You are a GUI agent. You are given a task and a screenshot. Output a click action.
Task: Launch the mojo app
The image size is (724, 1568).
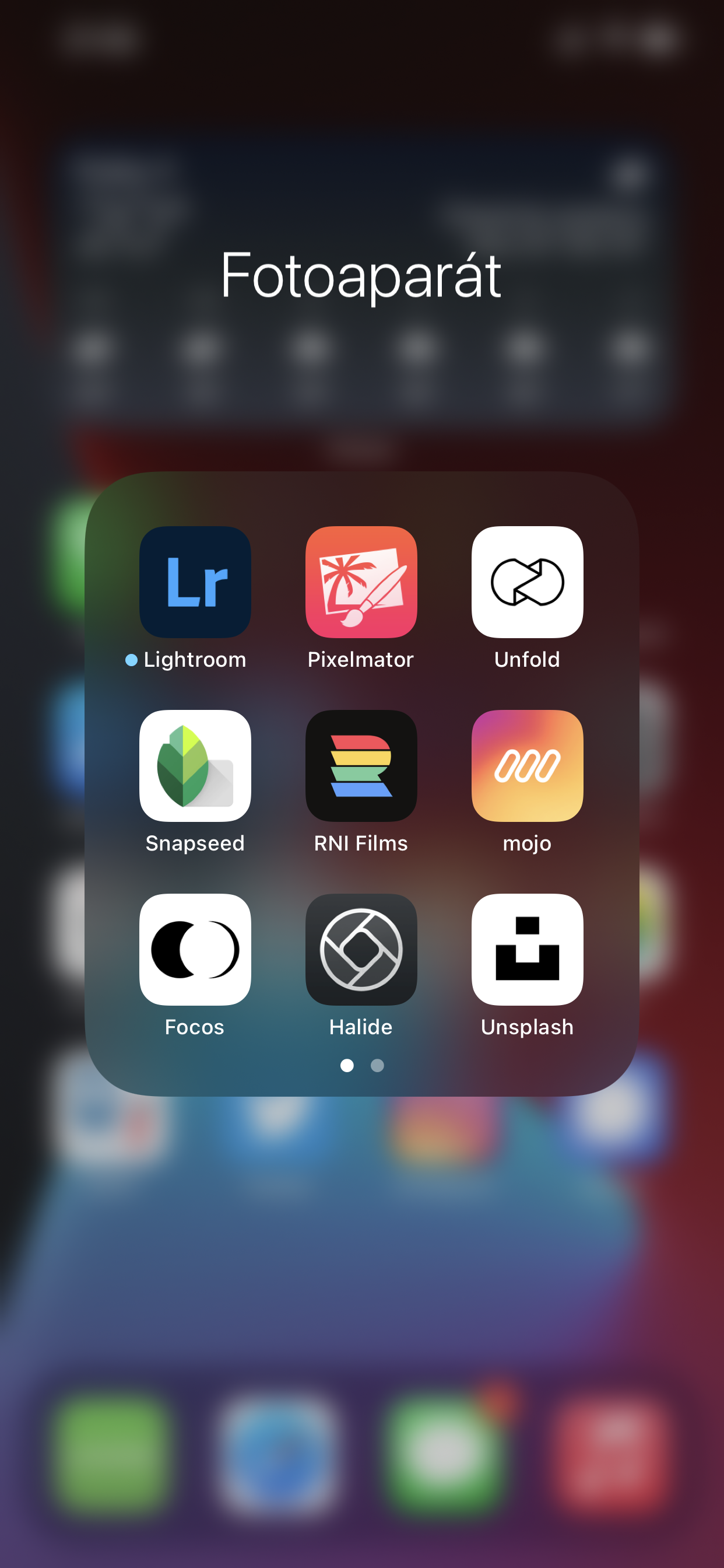527,766
